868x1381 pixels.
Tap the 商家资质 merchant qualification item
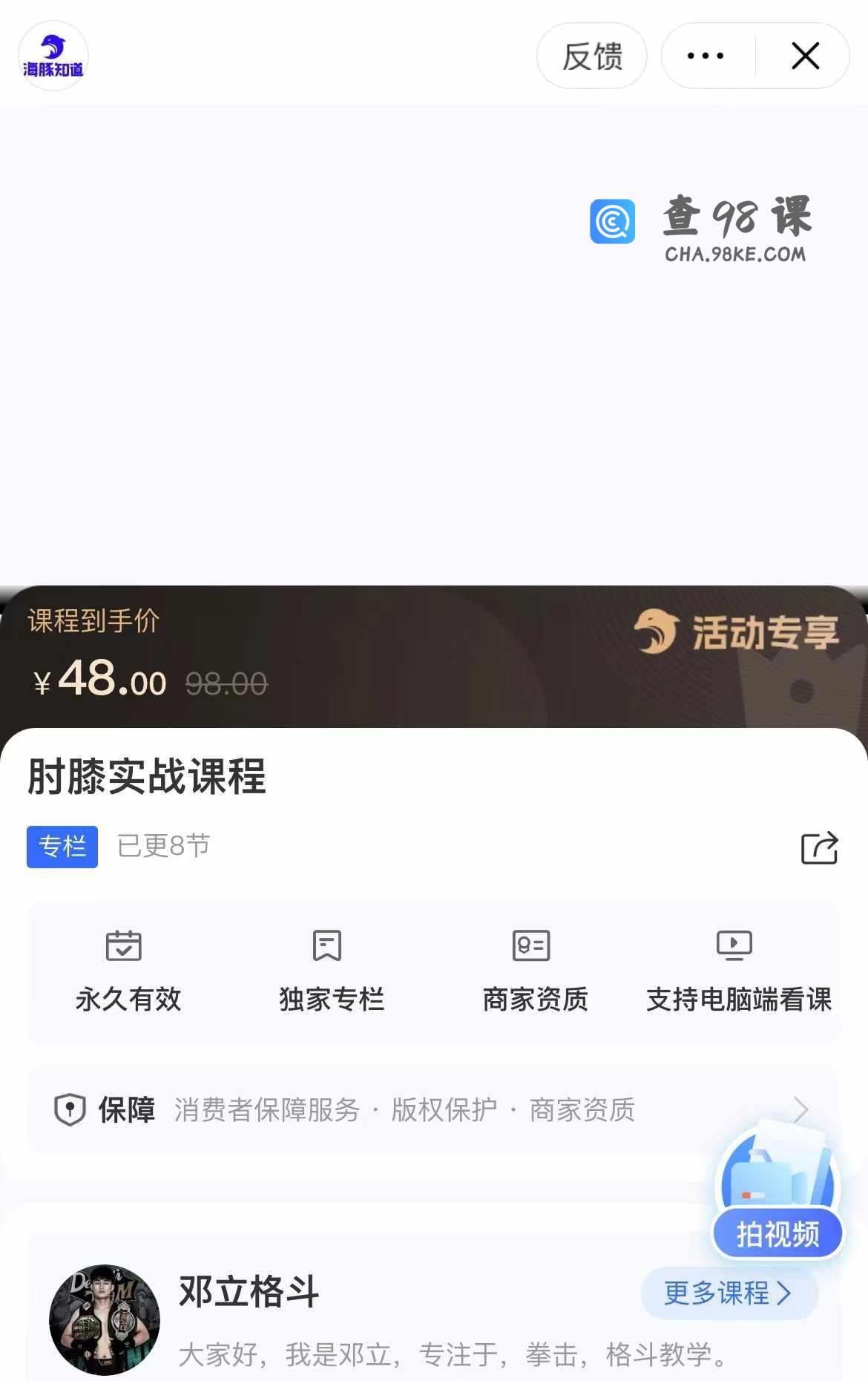534,972
